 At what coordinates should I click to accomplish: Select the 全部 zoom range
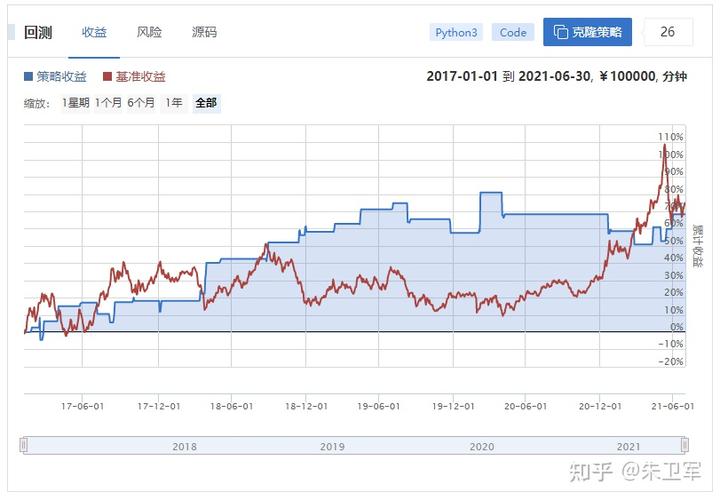tap(206, 102)
